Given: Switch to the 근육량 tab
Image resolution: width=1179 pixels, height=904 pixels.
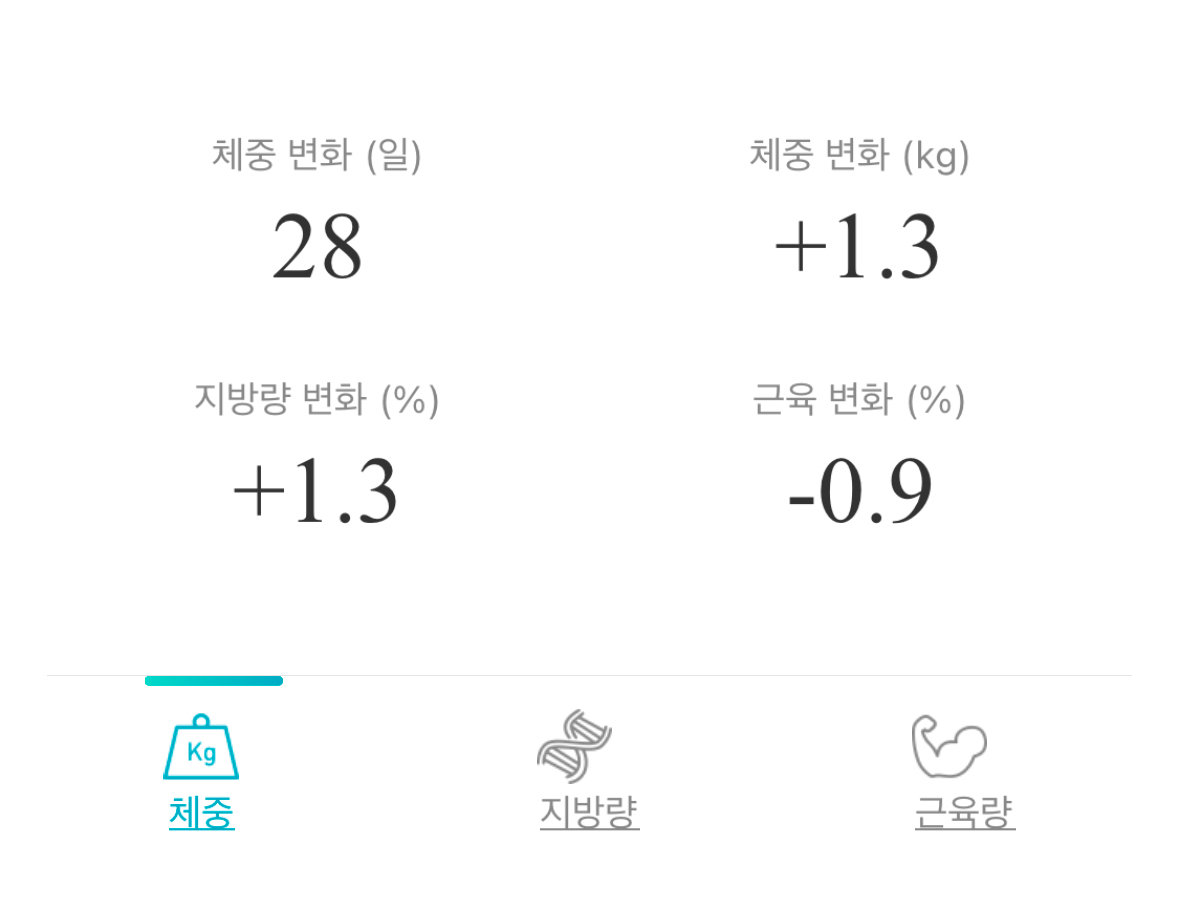Looking at the screenshot, I should pyautogui.click(x=963, y=772).
